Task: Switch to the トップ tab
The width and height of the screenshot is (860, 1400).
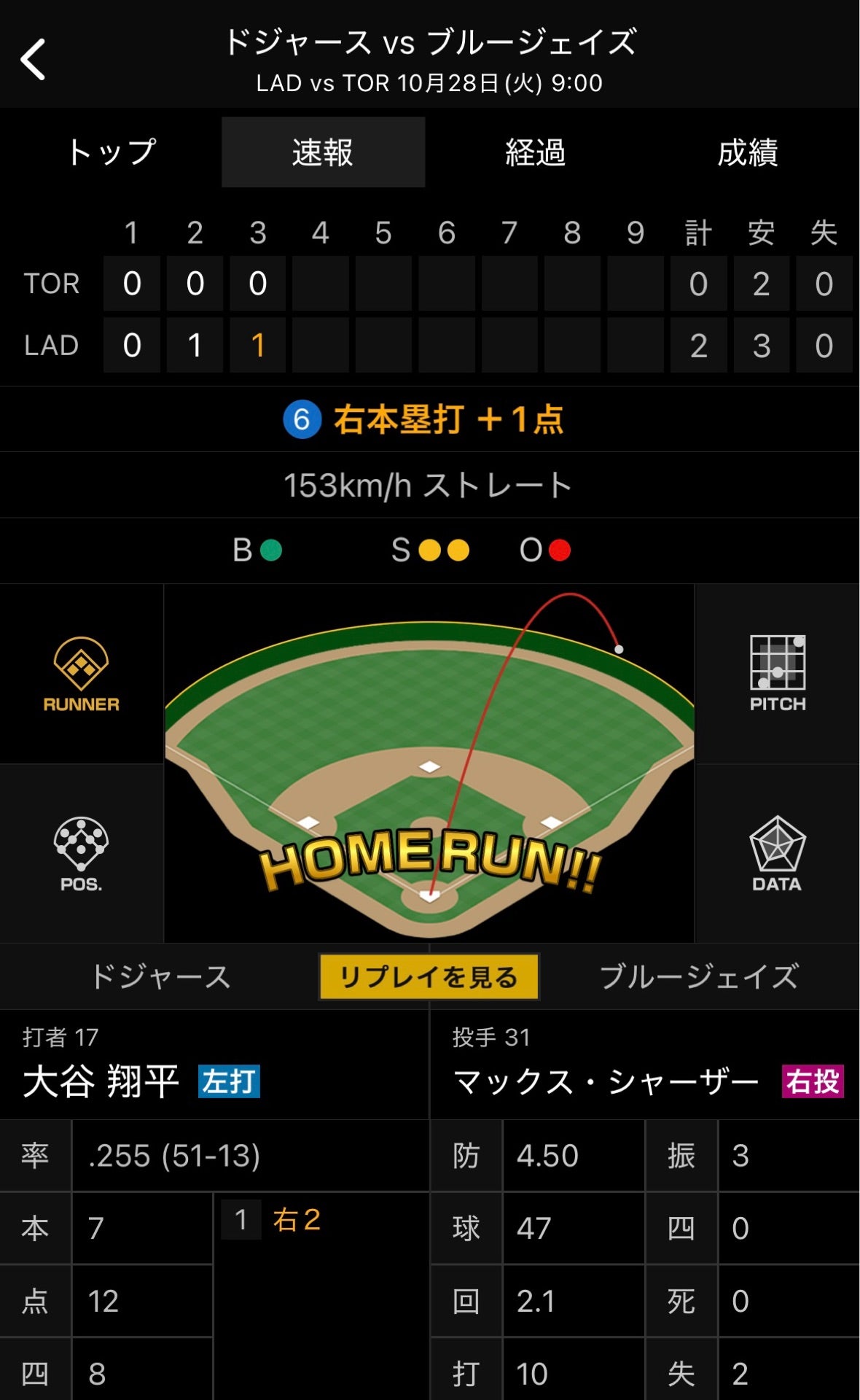Action: point(112,152)
